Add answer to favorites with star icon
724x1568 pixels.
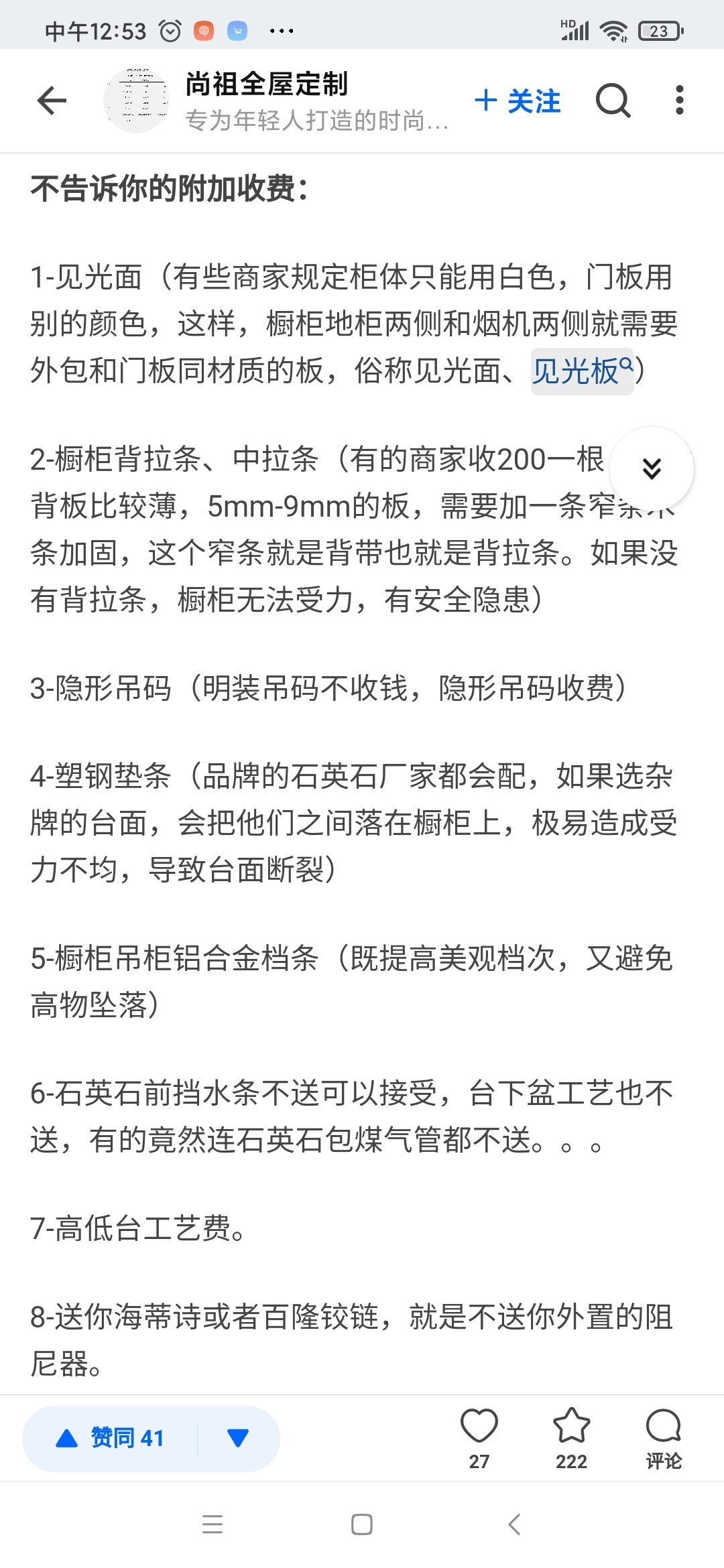571,1437
